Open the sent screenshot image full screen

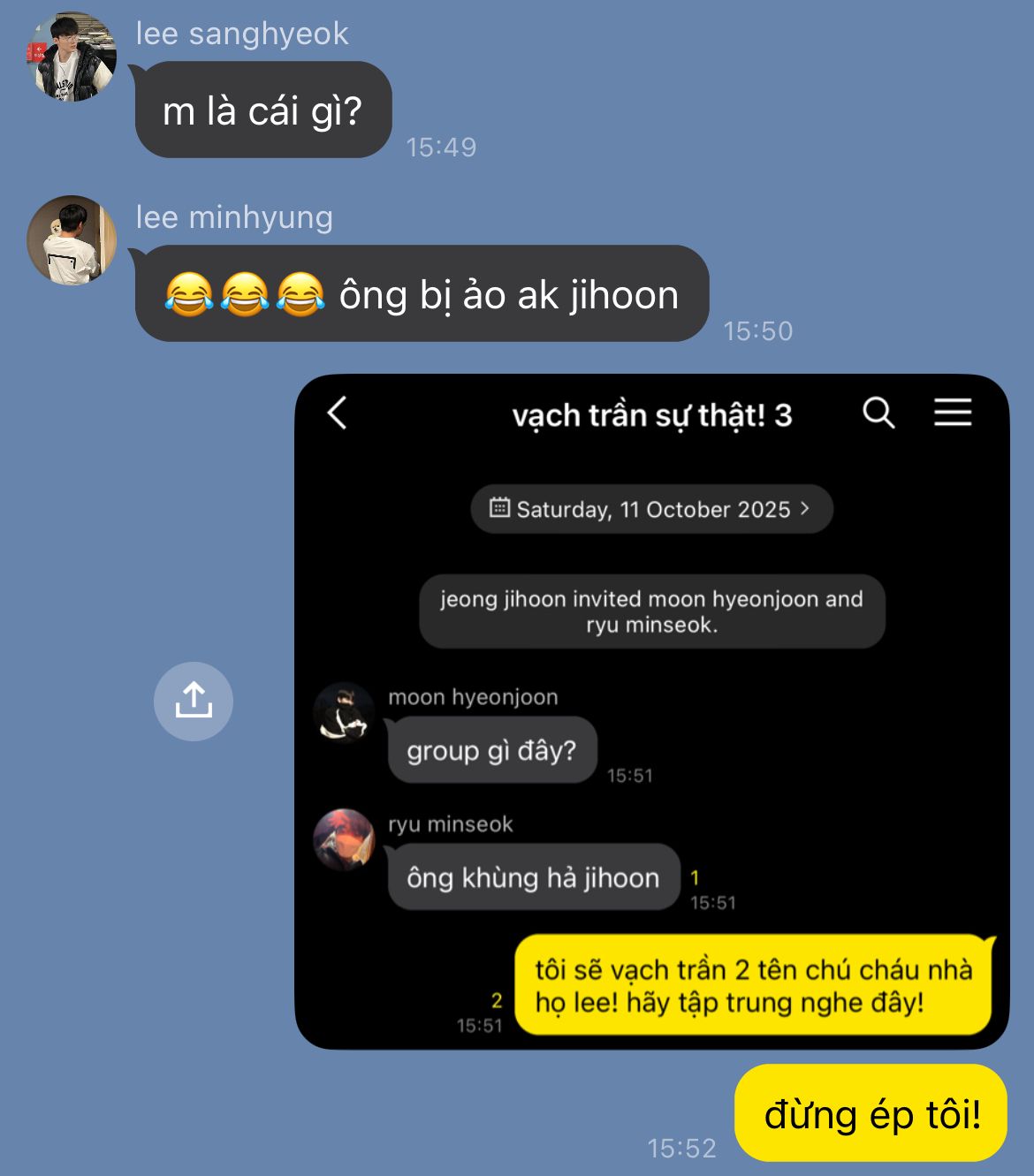(651, 711)
